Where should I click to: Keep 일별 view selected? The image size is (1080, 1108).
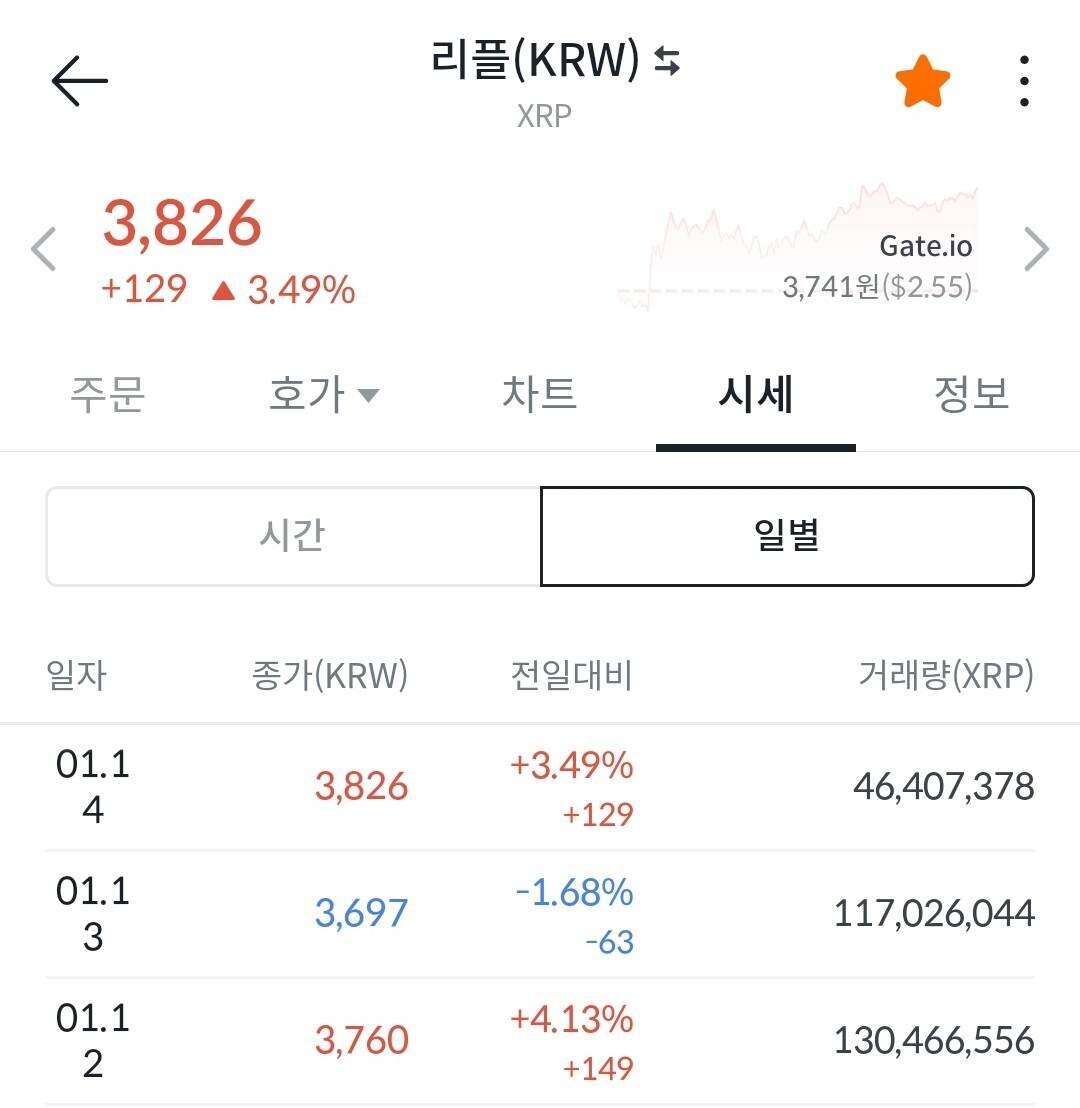787,536
